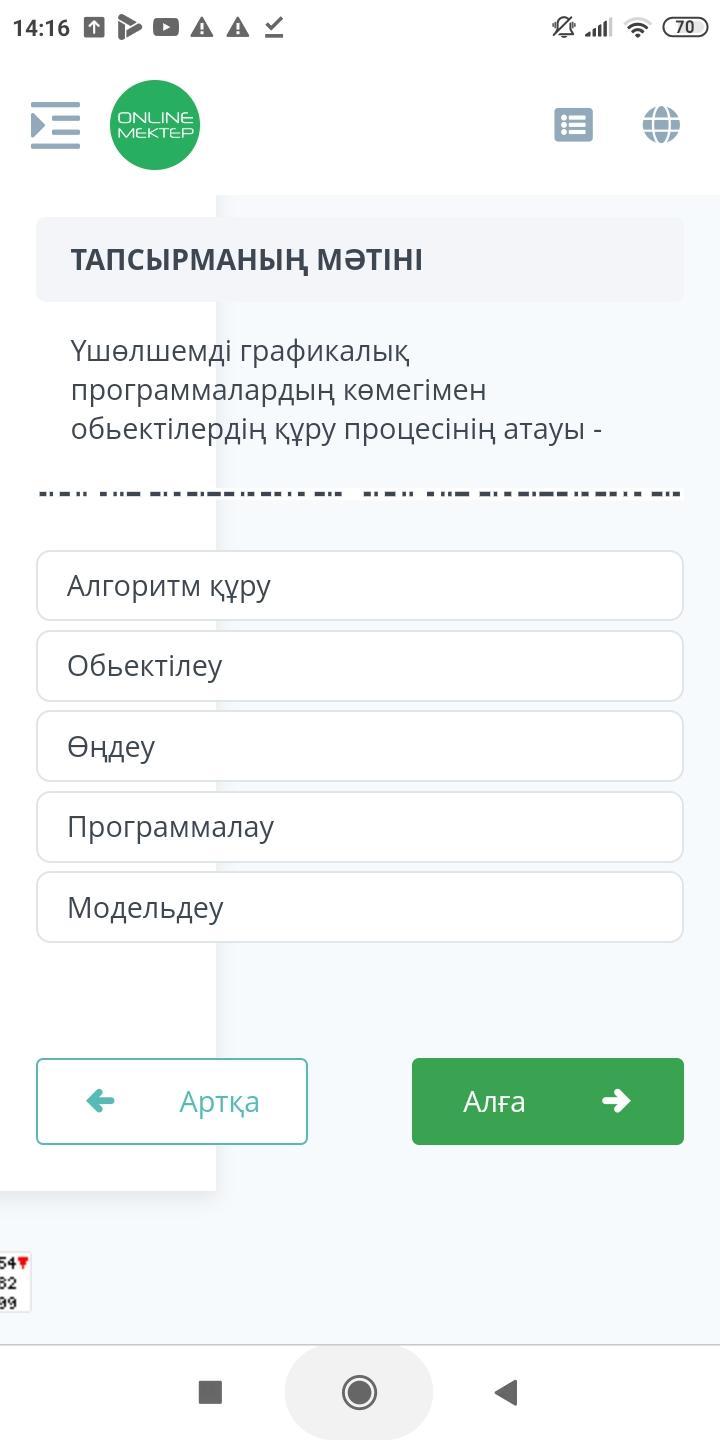Open the side menu drawer

(55, 125)
